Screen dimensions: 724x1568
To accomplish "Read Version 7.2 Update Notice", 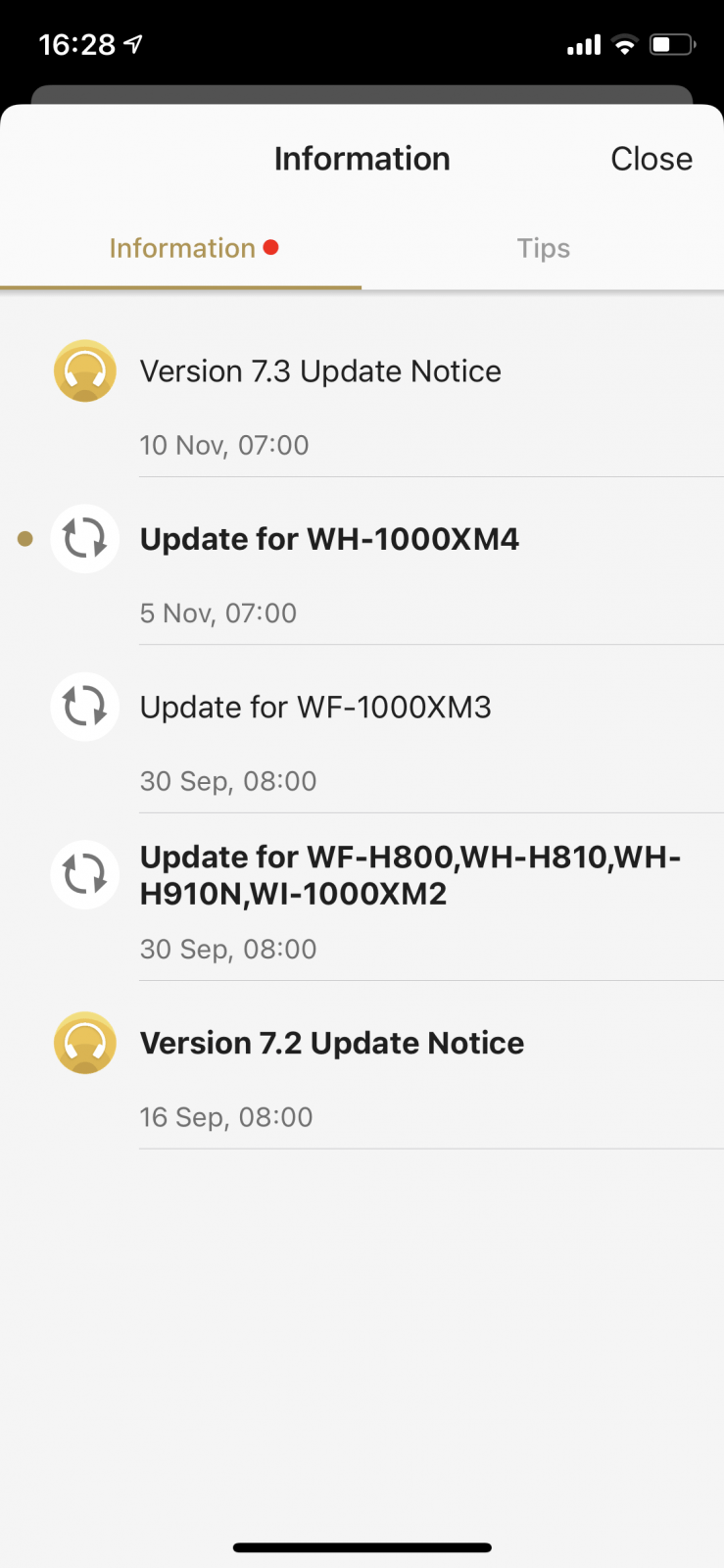I will (362, 1065).
